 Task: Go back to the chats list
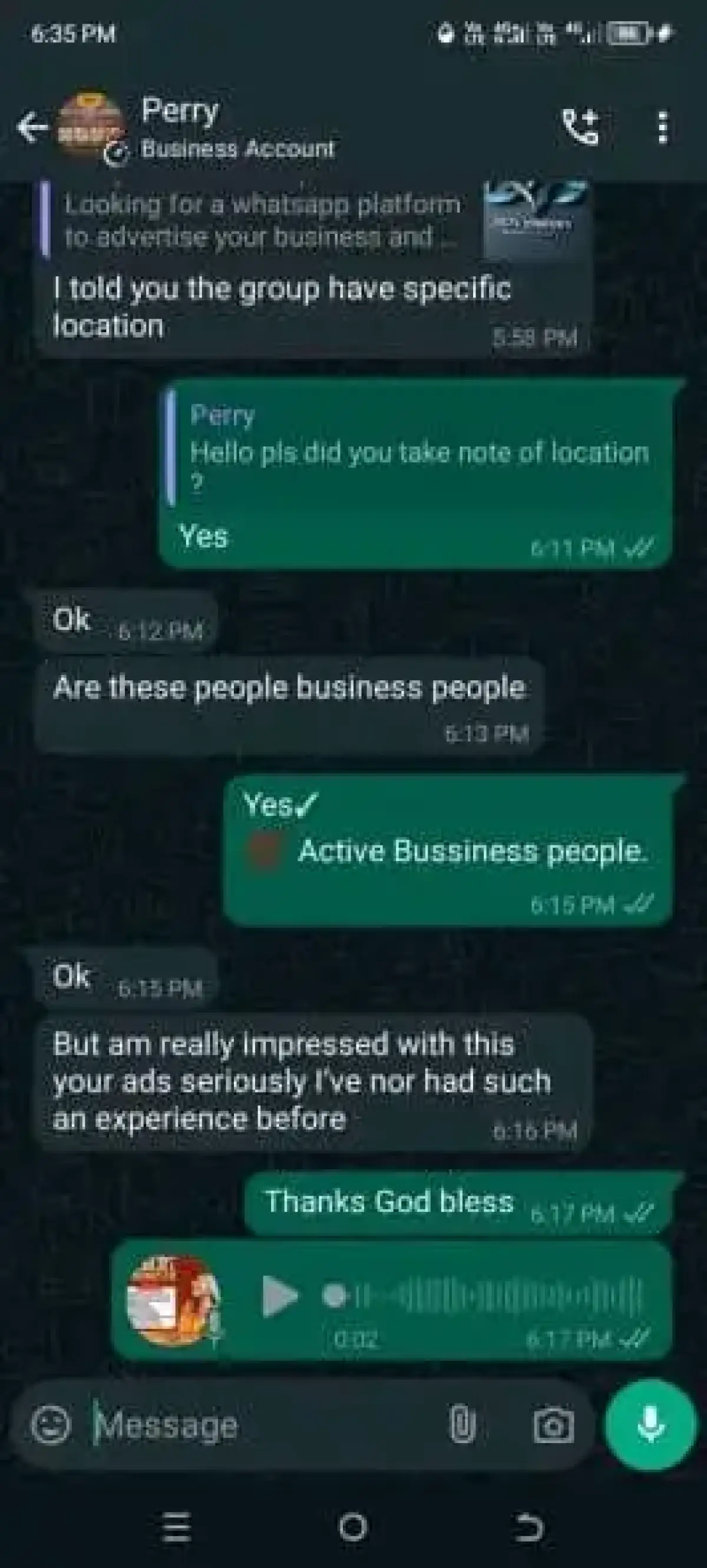32,127
